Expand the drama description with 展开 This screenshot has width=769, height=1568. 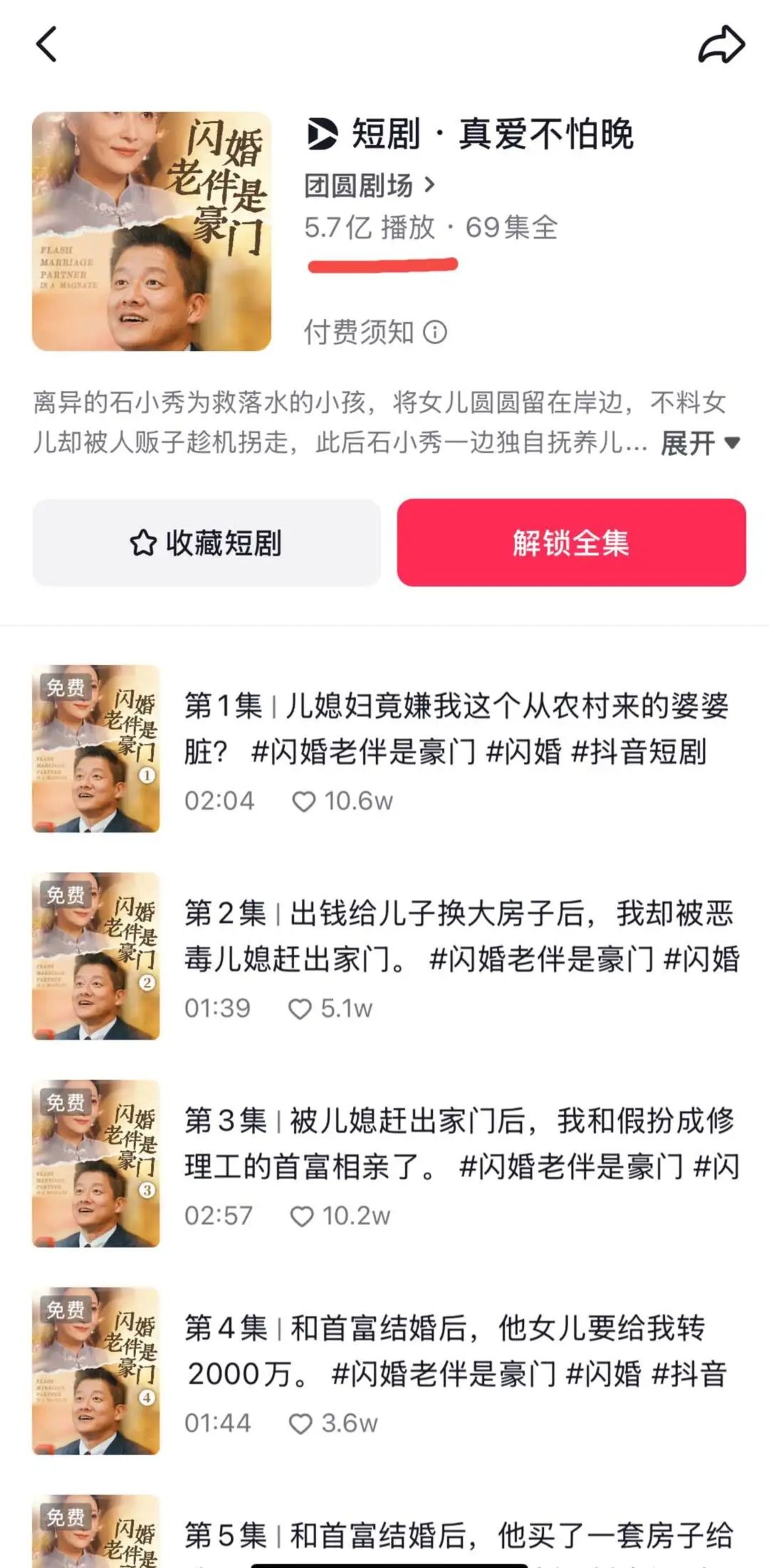coord(700,443)
